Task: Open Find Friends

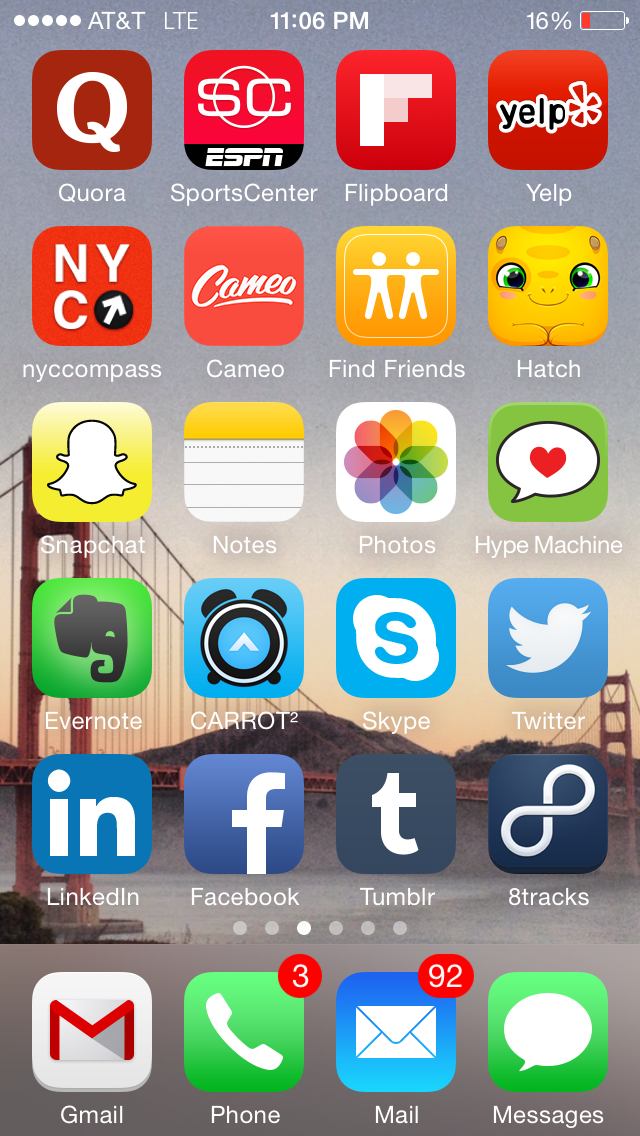Action: point(396,285)
